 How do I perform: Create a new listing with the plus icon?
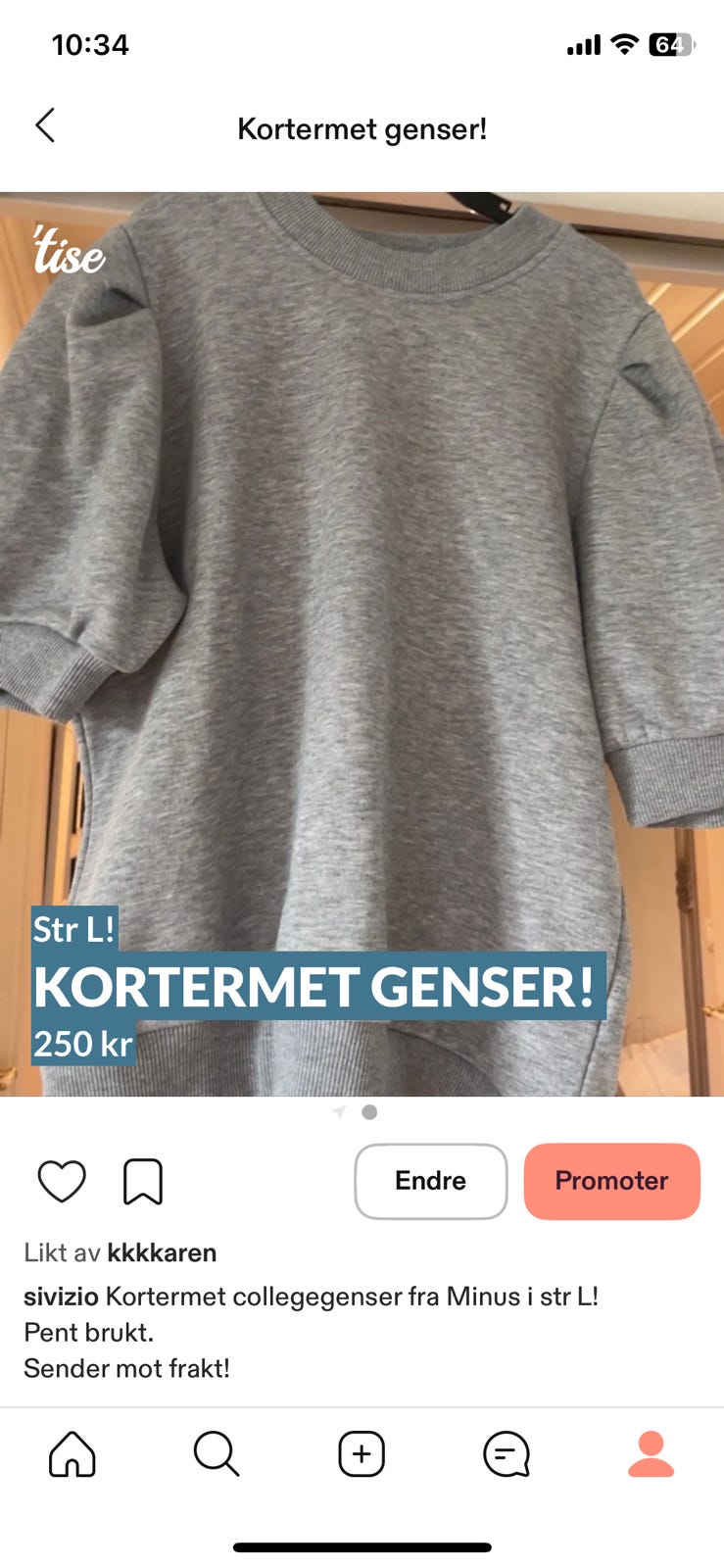click(362, 1456)
